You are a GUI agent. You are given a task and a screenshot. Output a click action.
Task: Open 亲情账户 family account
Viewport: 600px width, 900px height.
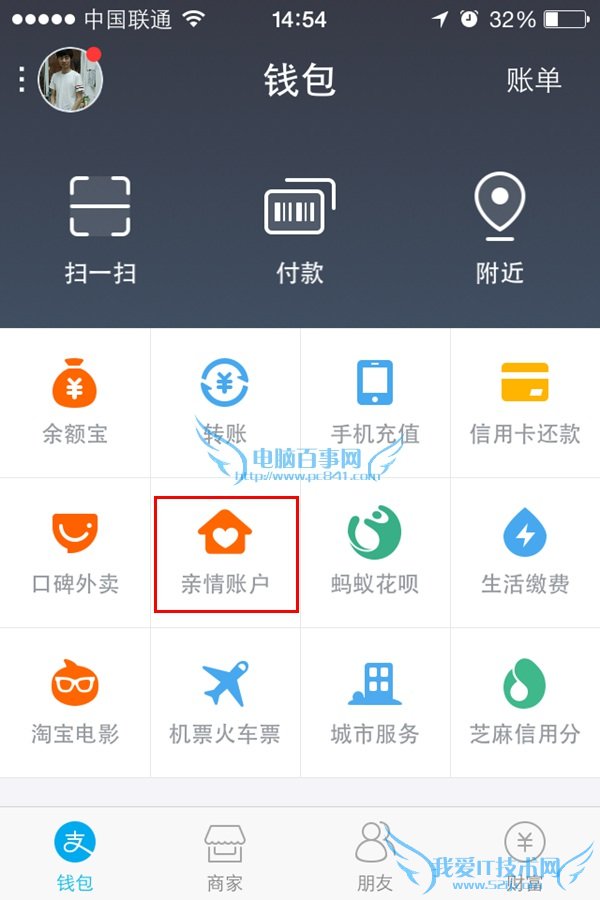(x=226, y=552)
